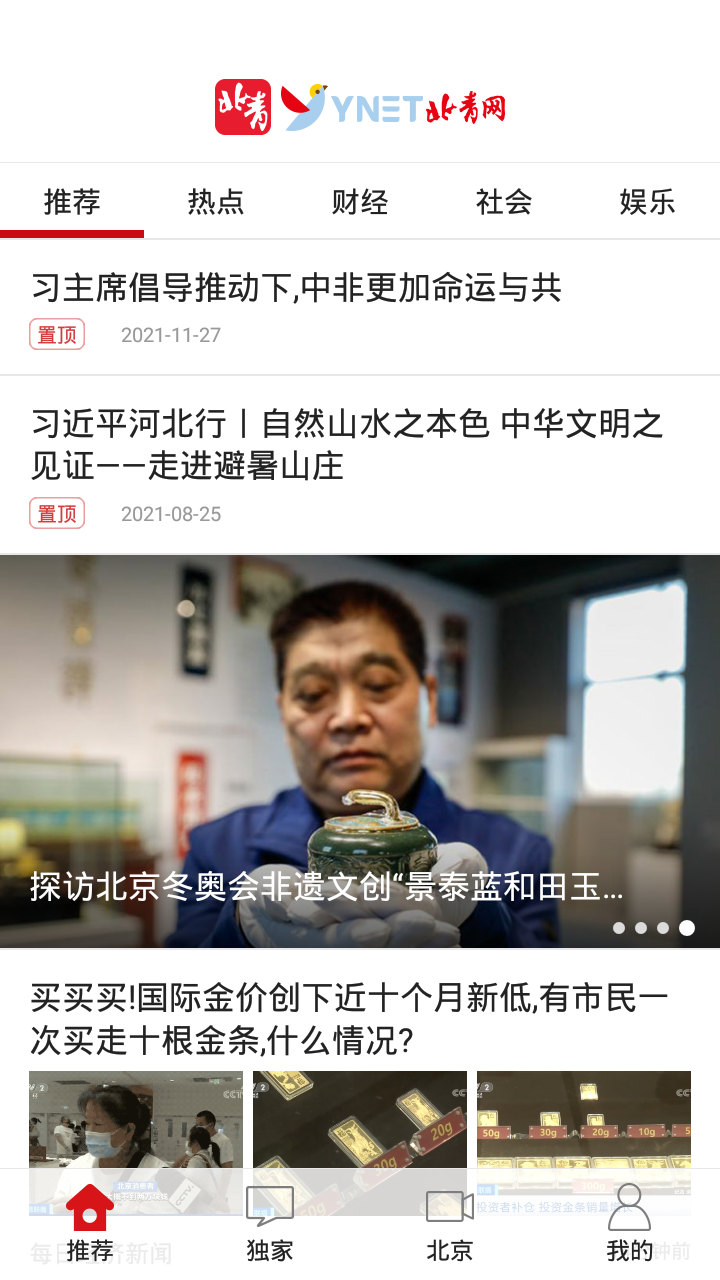Switch to the 娱乐 tab
Viewport: 720px width, 1280px height.
(x=647, y=202)
